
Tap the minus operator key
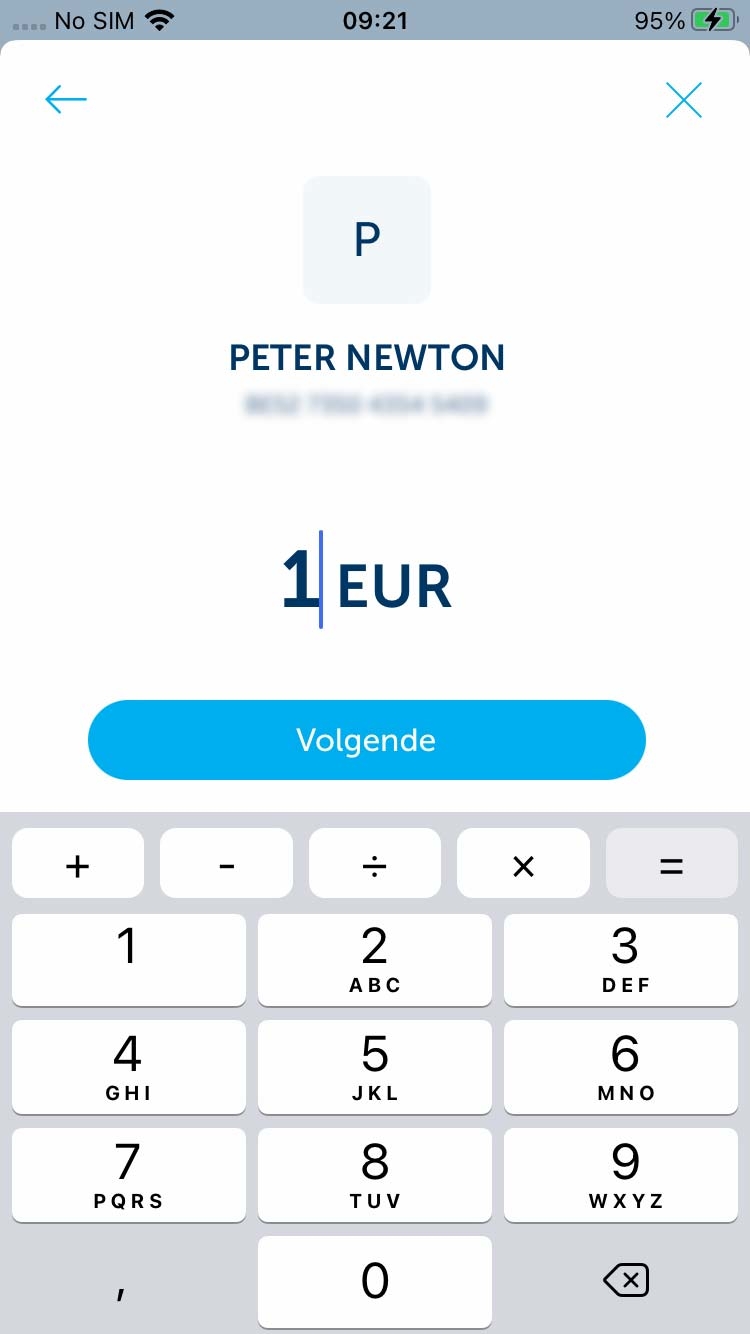point(226,863)
